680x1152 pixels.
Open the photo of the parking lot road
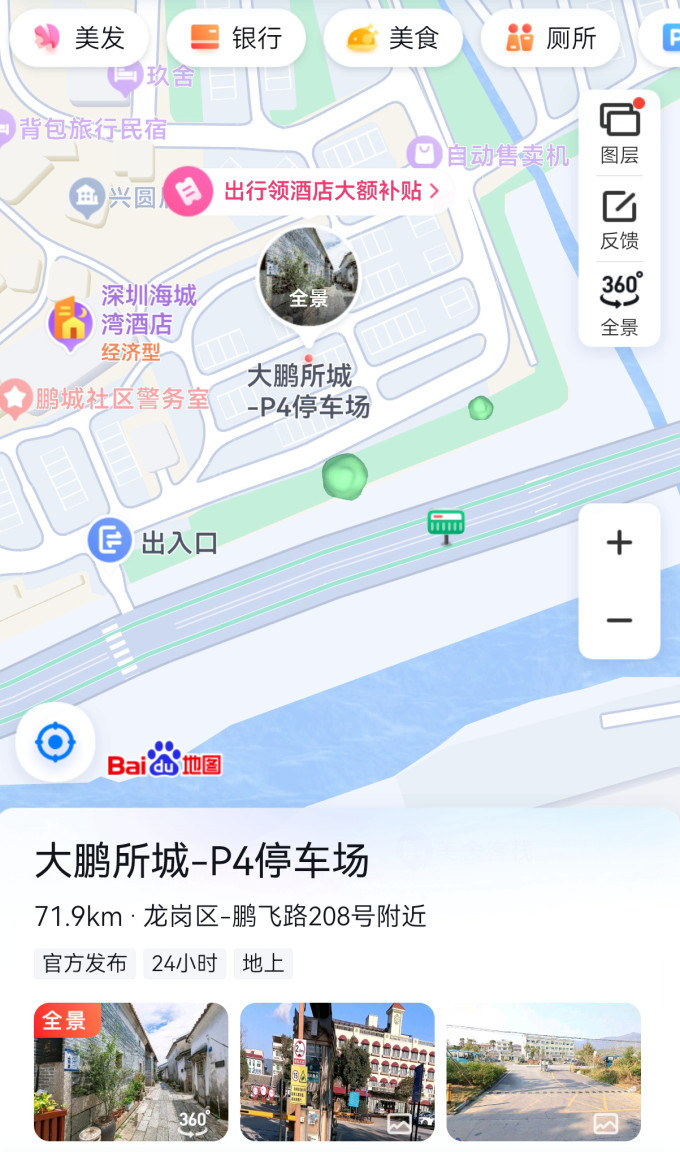tap(543, 1071)
